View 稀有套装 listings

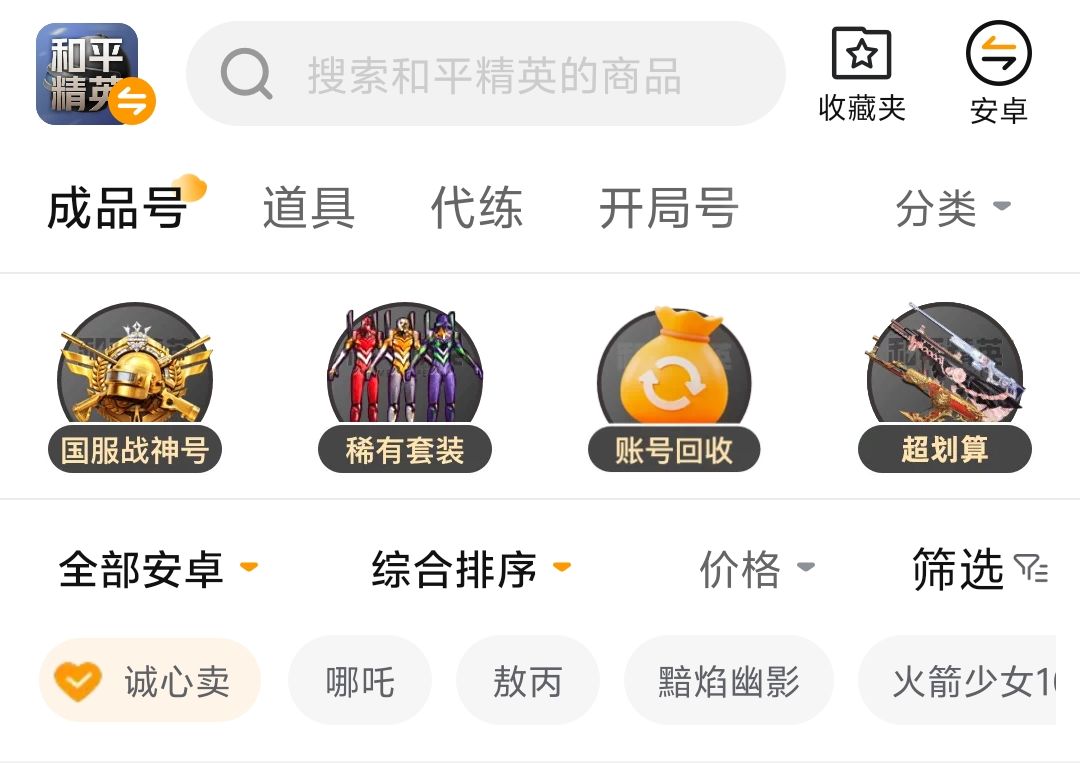tap(405, 390)
